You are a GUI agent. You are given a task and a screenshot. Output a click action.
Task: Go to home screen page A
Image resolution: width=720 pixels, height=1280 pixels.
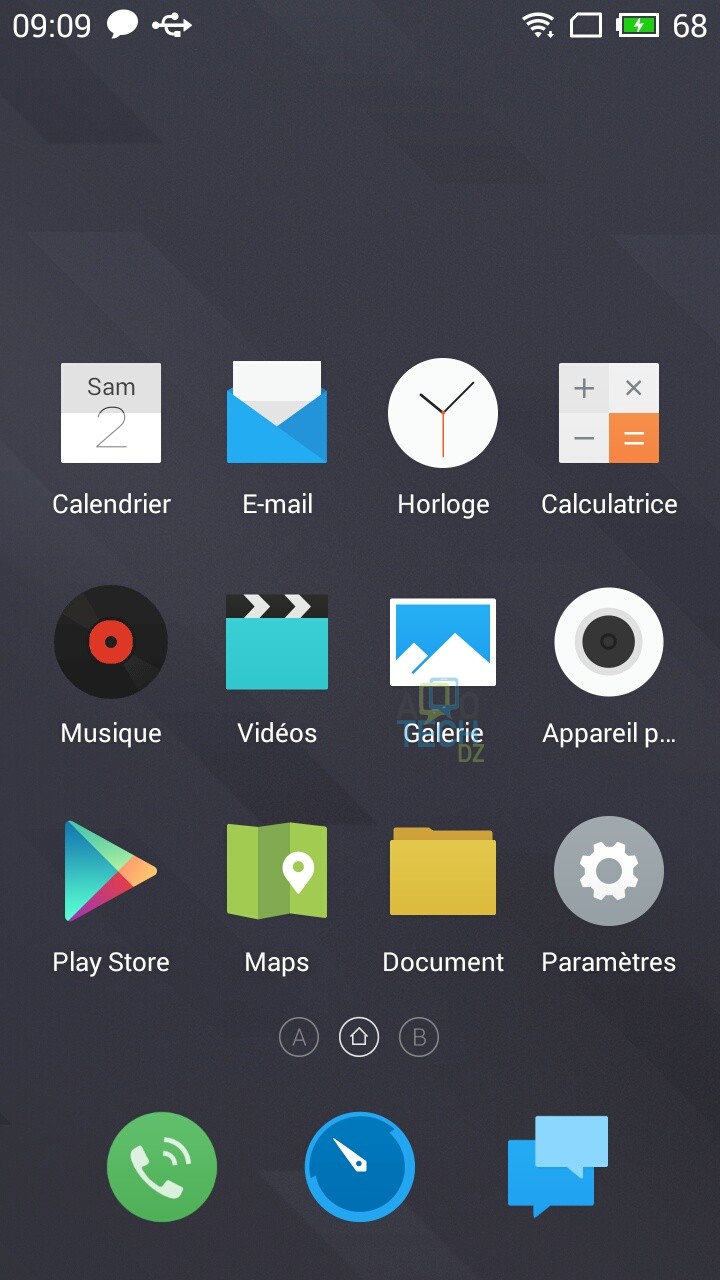tap(299, 1038)
